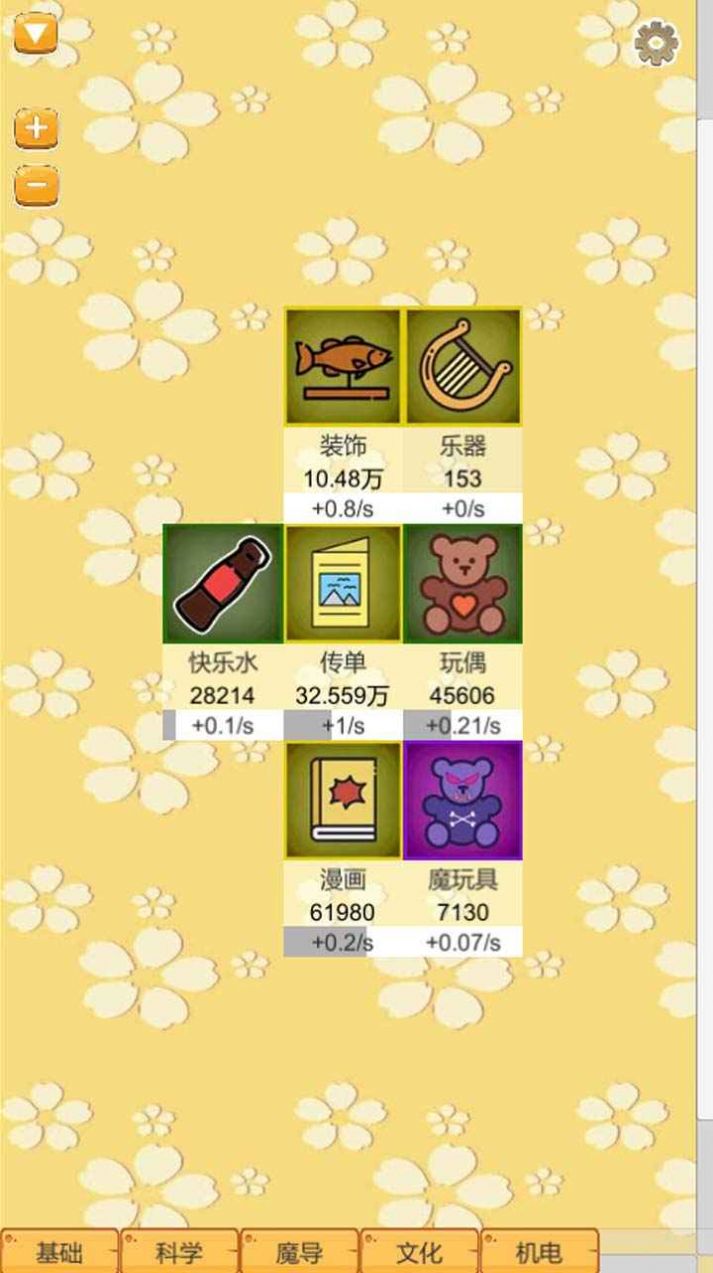713x1273 pixels.
Task: Zoom in with the plus button
Action: point(36,128)
